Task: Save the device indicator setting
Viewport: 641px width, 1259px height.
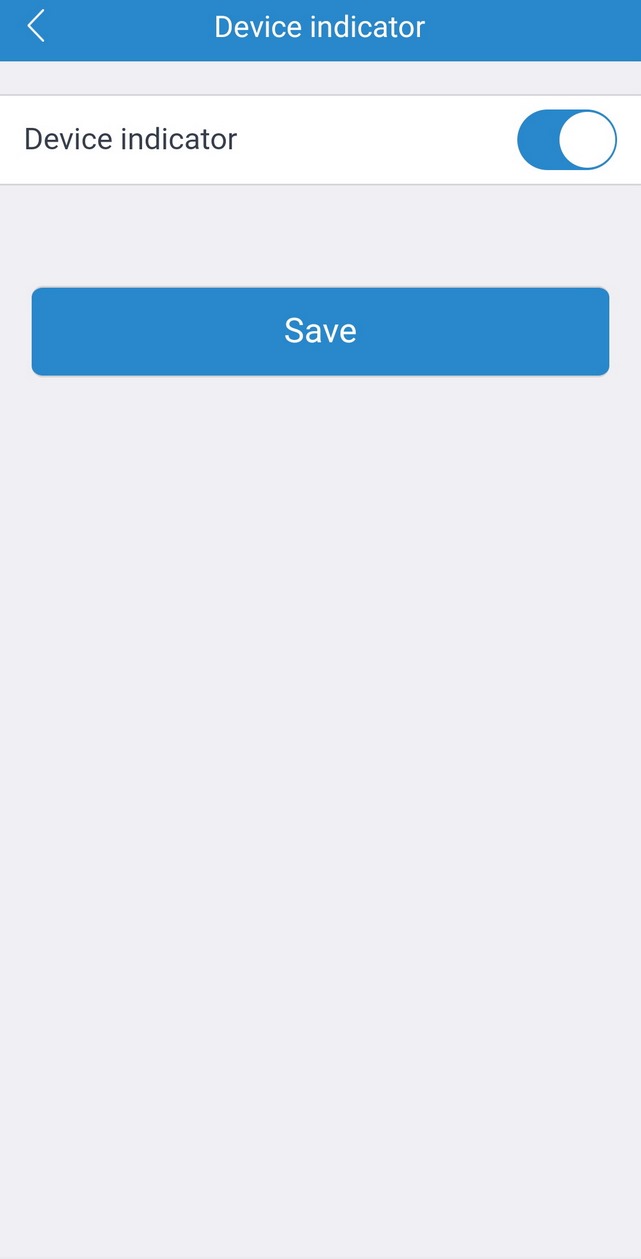Action: [x=320, y=331]
